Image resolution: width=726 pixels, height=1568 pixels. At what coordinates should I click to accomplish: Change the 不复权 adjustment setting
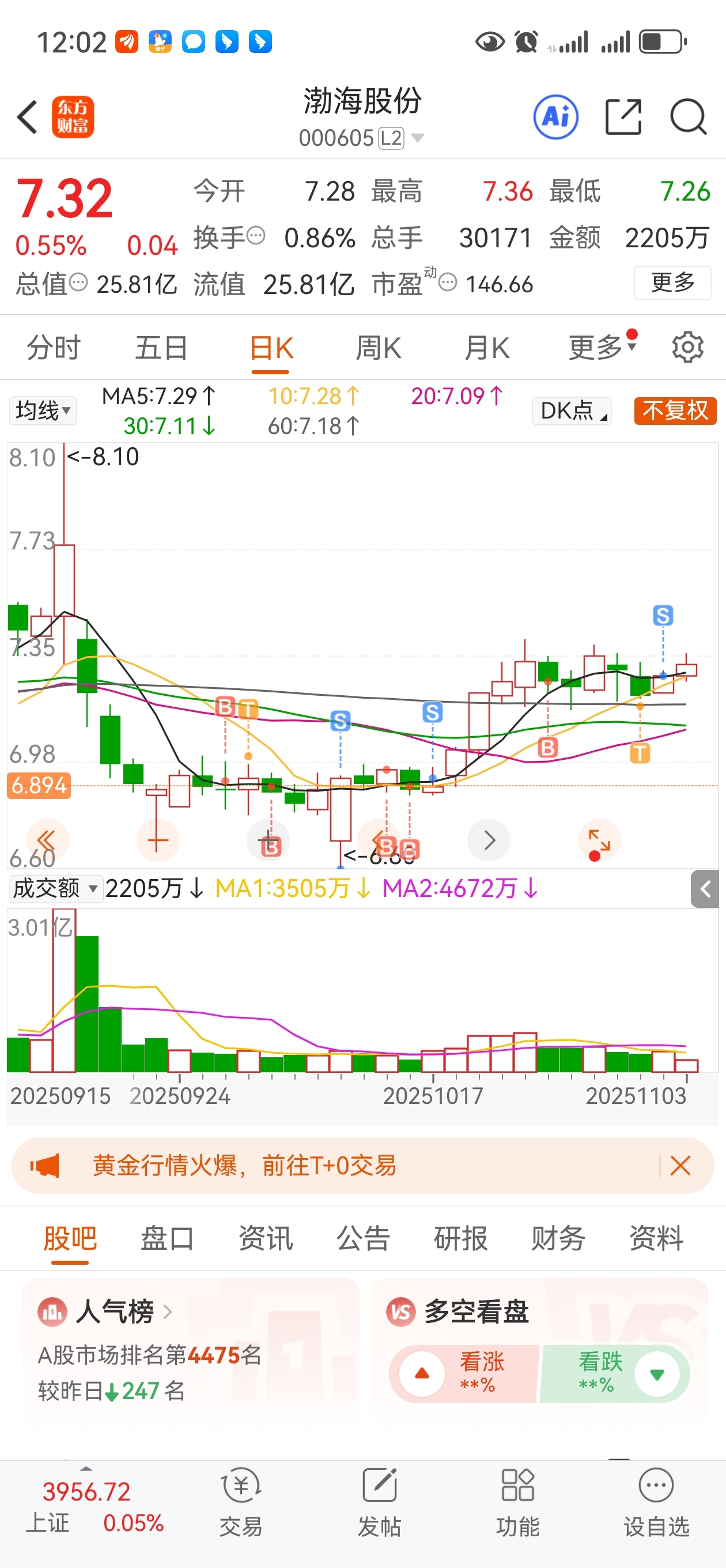click(x=675, y=411)
